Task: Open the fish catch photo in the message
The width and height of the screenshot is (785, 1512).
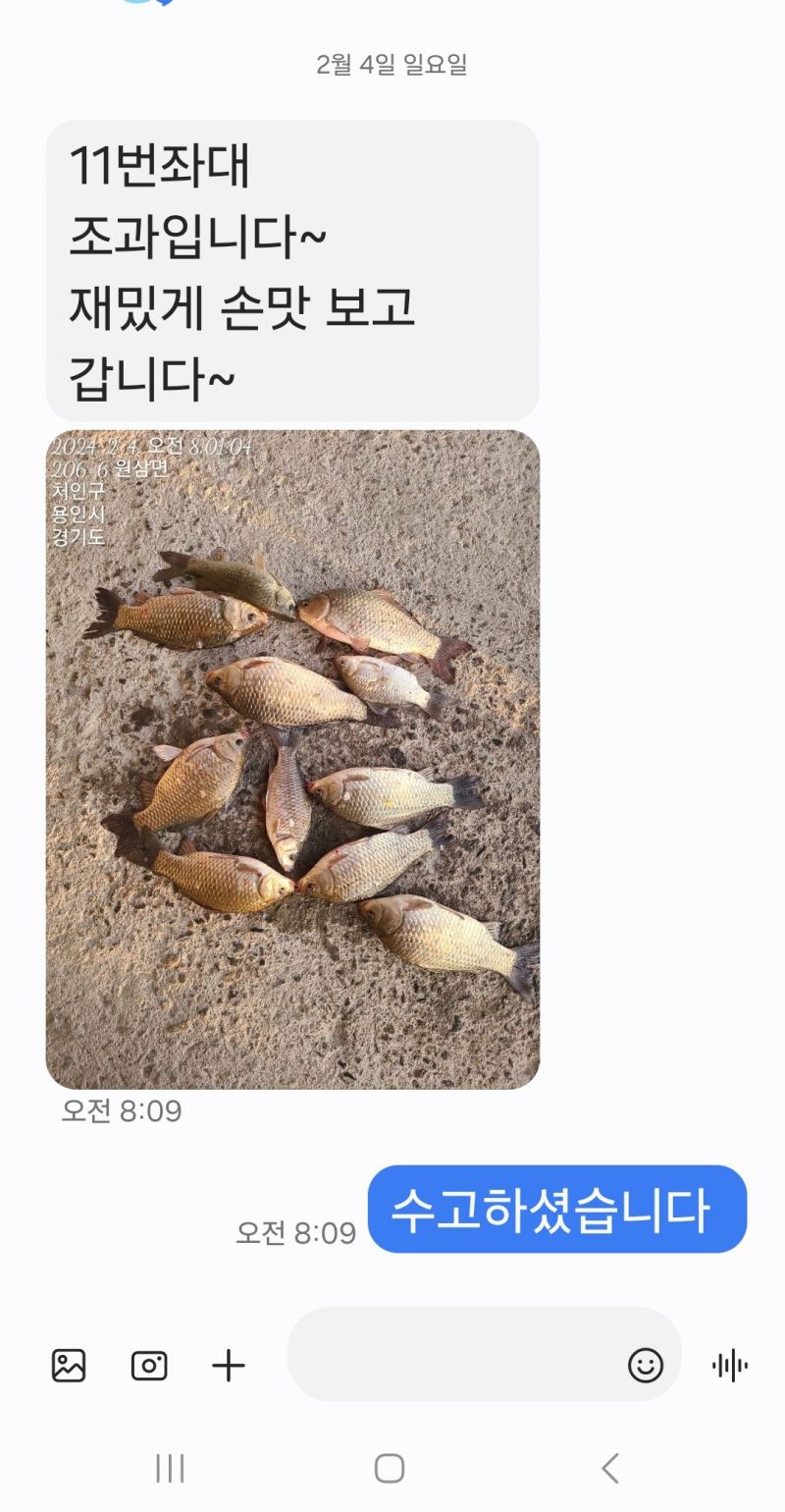Action: click(x=292, y=759)
